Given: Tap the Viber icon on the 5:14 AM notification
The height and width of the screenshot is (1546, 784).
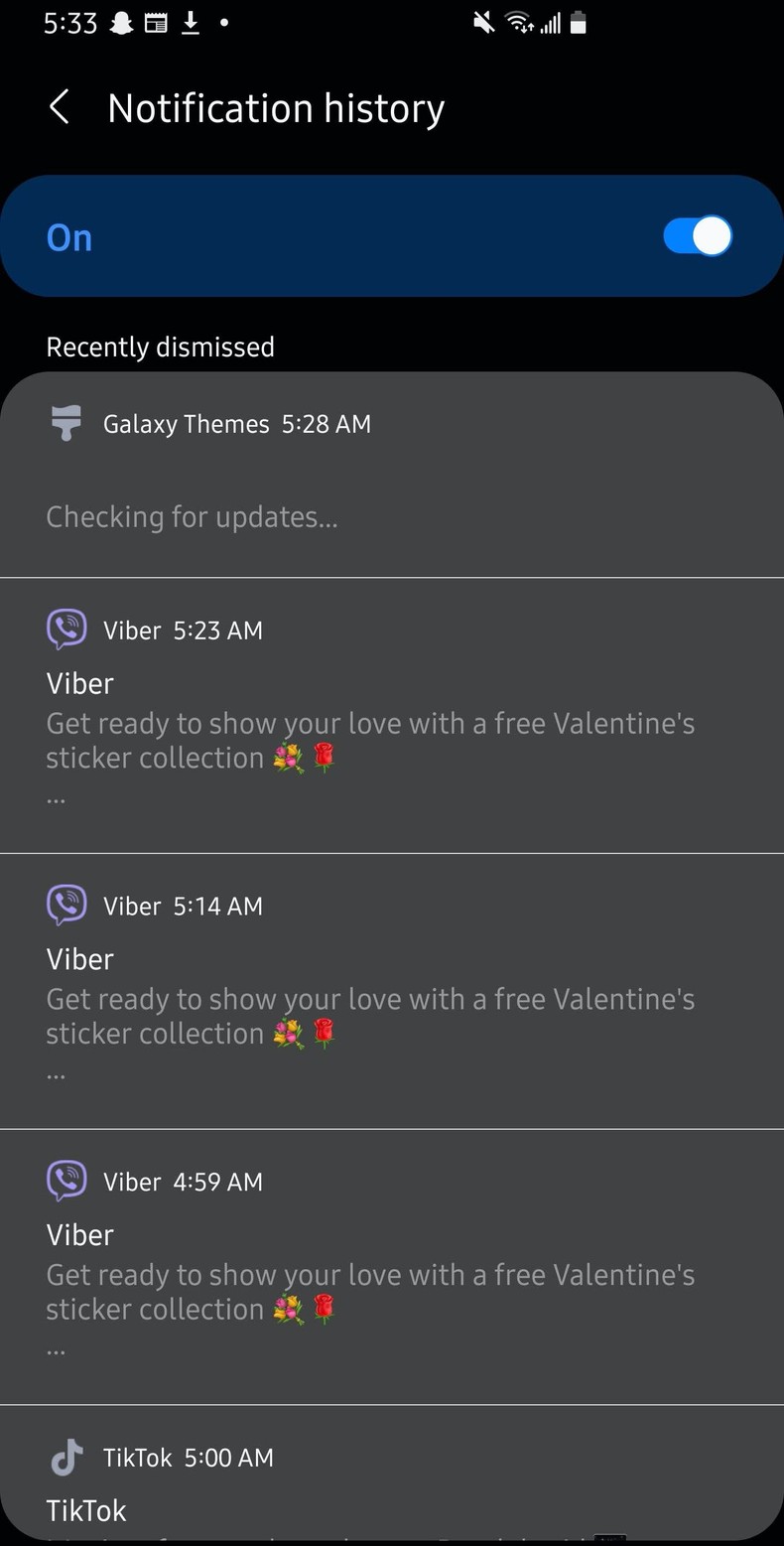Looking at the screenshot, I should tap(66, 905).
